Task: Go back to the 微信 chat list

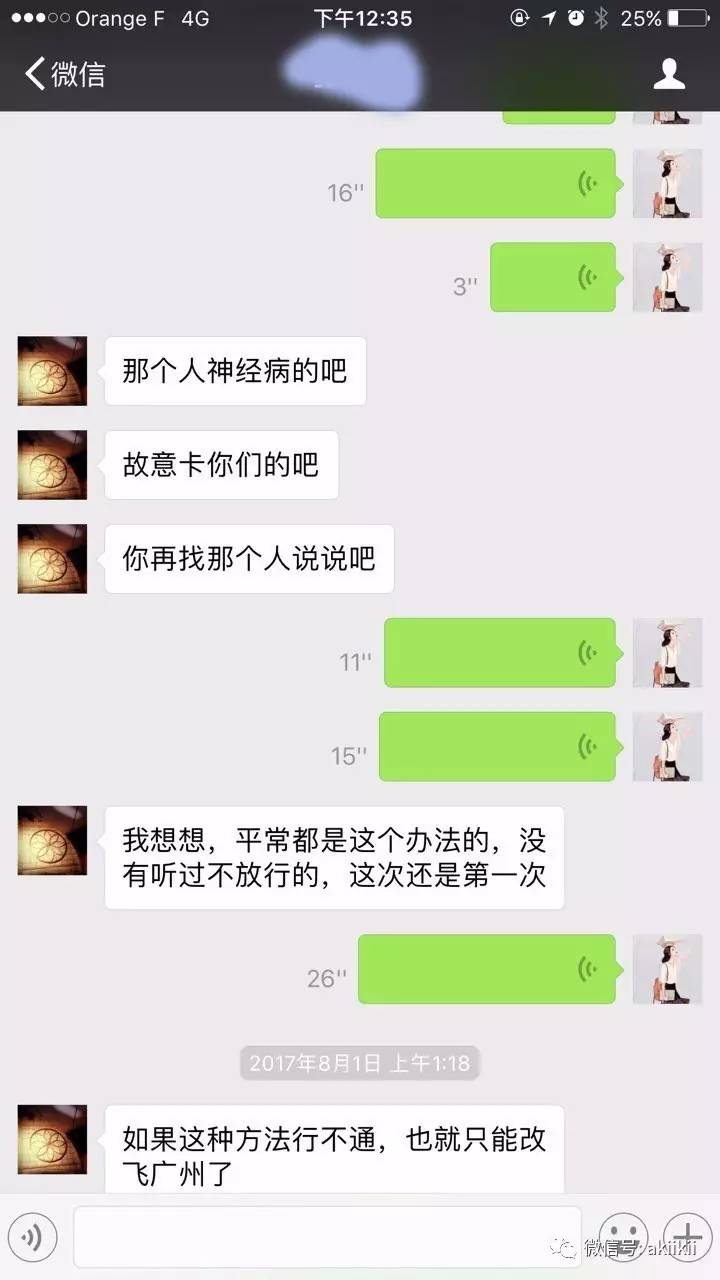Action: pyautogui.click(x=65, y=75)
